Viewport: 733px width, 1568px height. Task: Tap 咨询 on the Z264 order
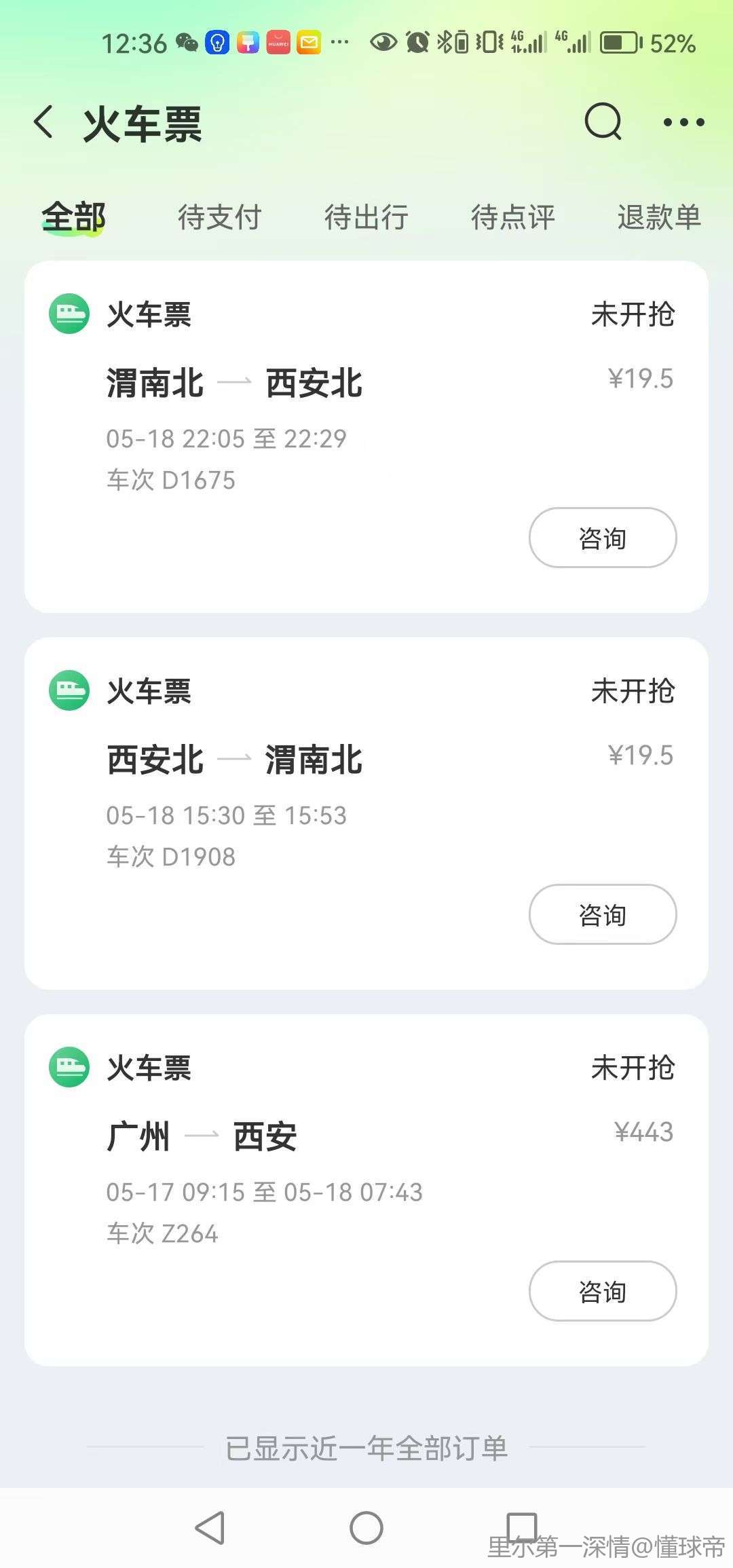coord(603,1291)
